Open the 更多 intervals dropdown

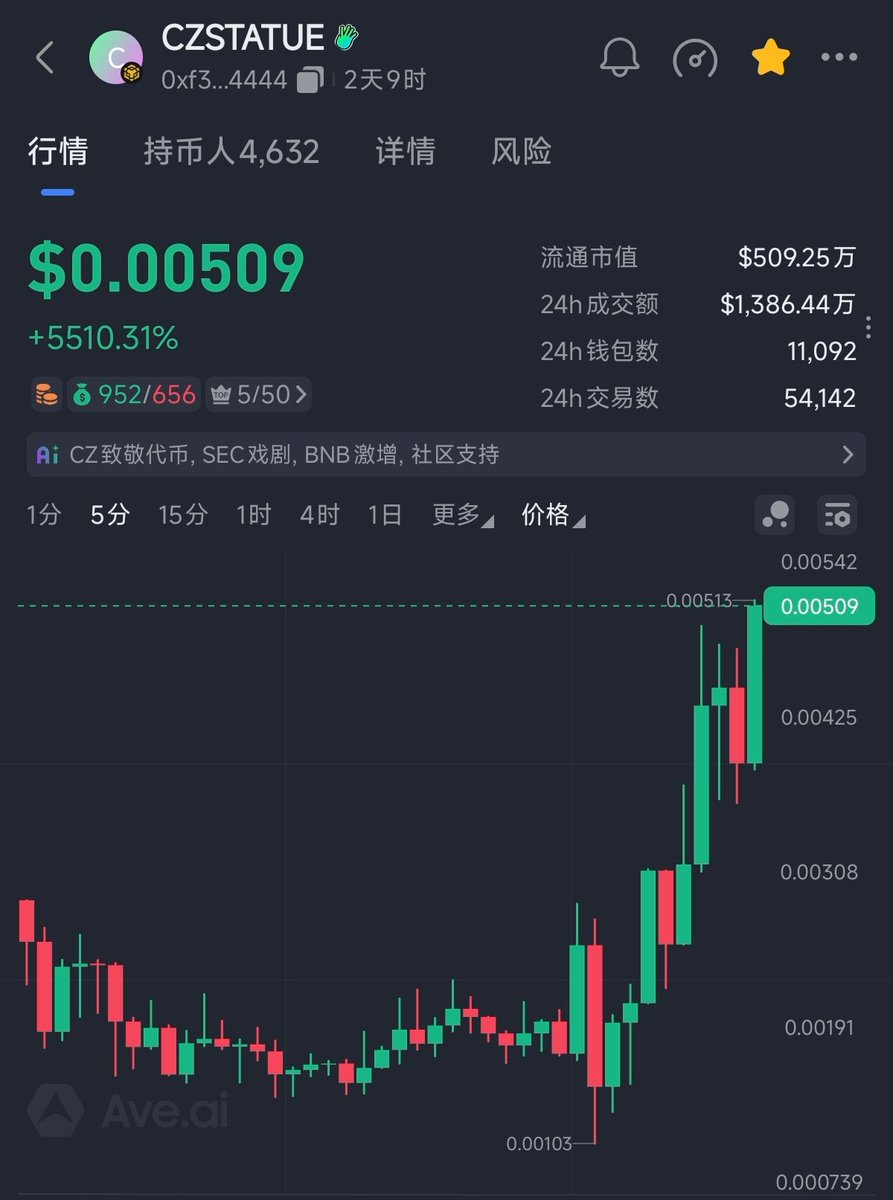(462, 515)
